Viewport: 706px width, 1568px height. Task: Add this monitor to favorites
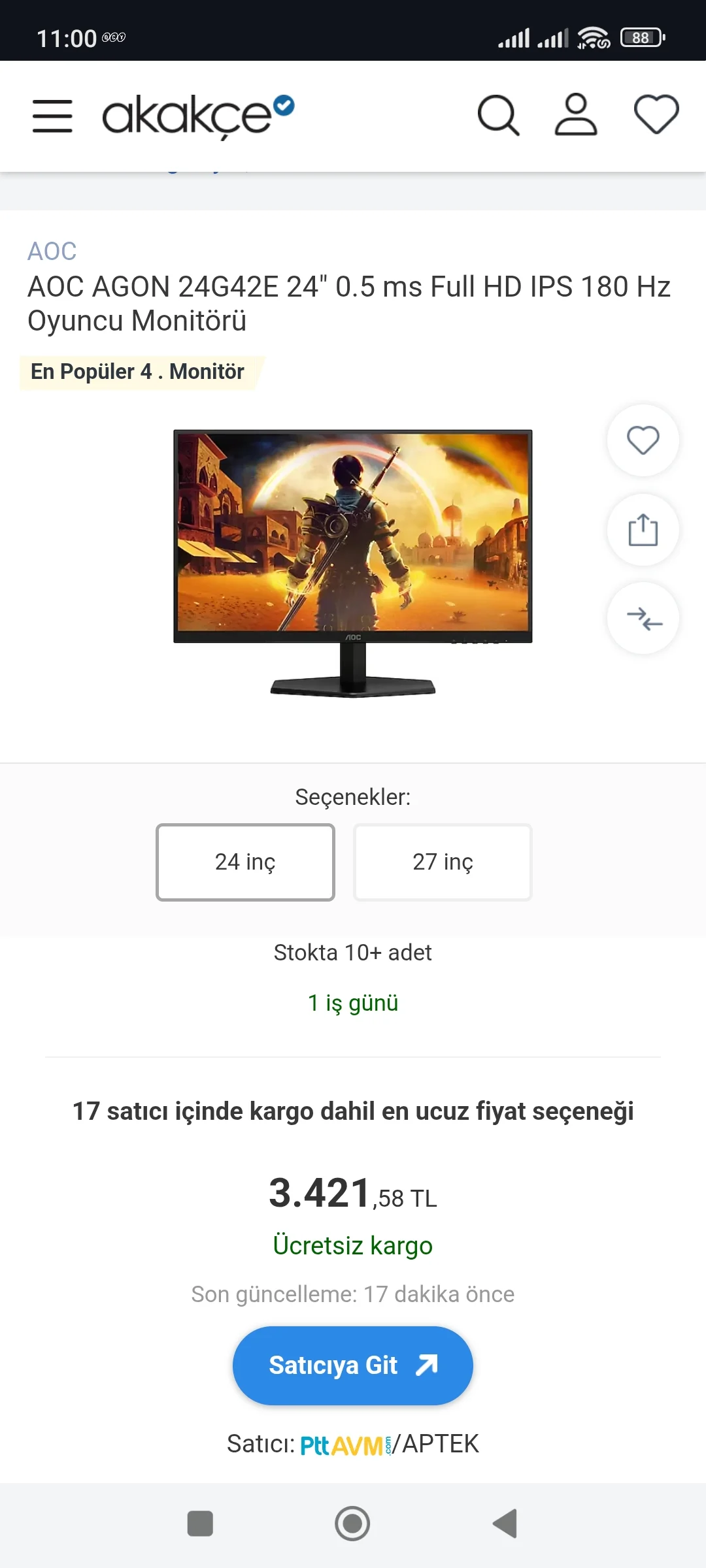643,440
